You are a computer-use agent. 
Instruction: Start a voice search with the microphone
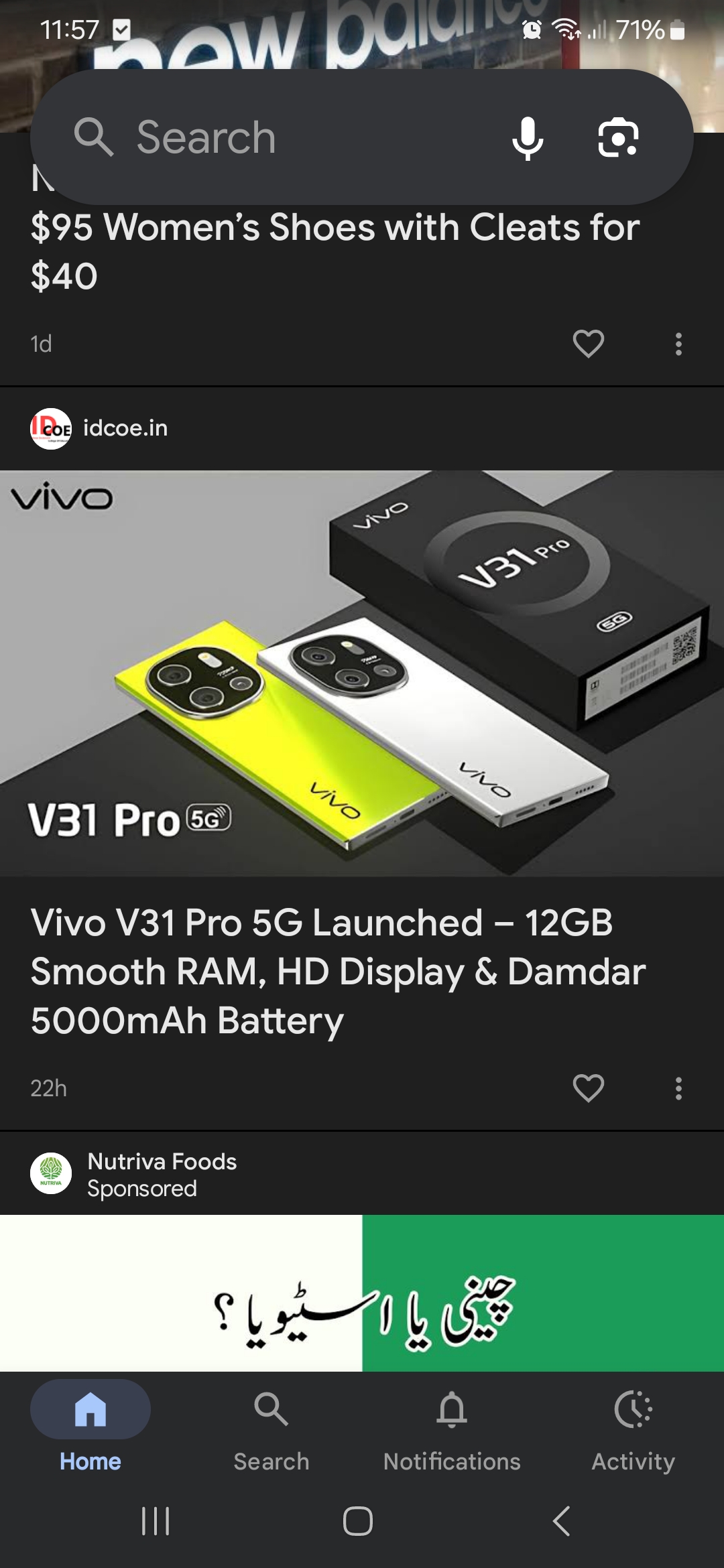point(528,138)
